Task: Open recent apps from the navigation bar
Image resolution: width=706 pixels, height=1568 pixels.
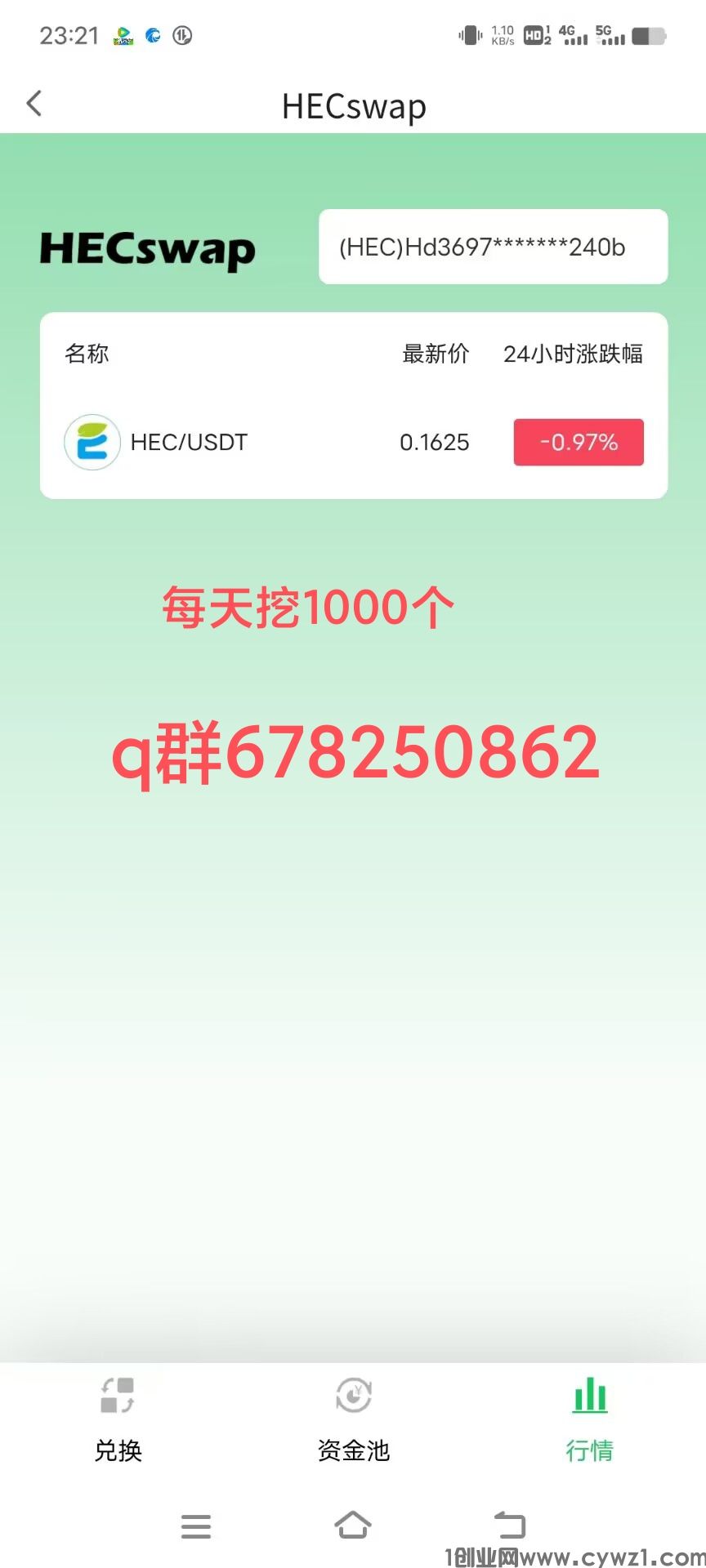Action: [196, 1526]
